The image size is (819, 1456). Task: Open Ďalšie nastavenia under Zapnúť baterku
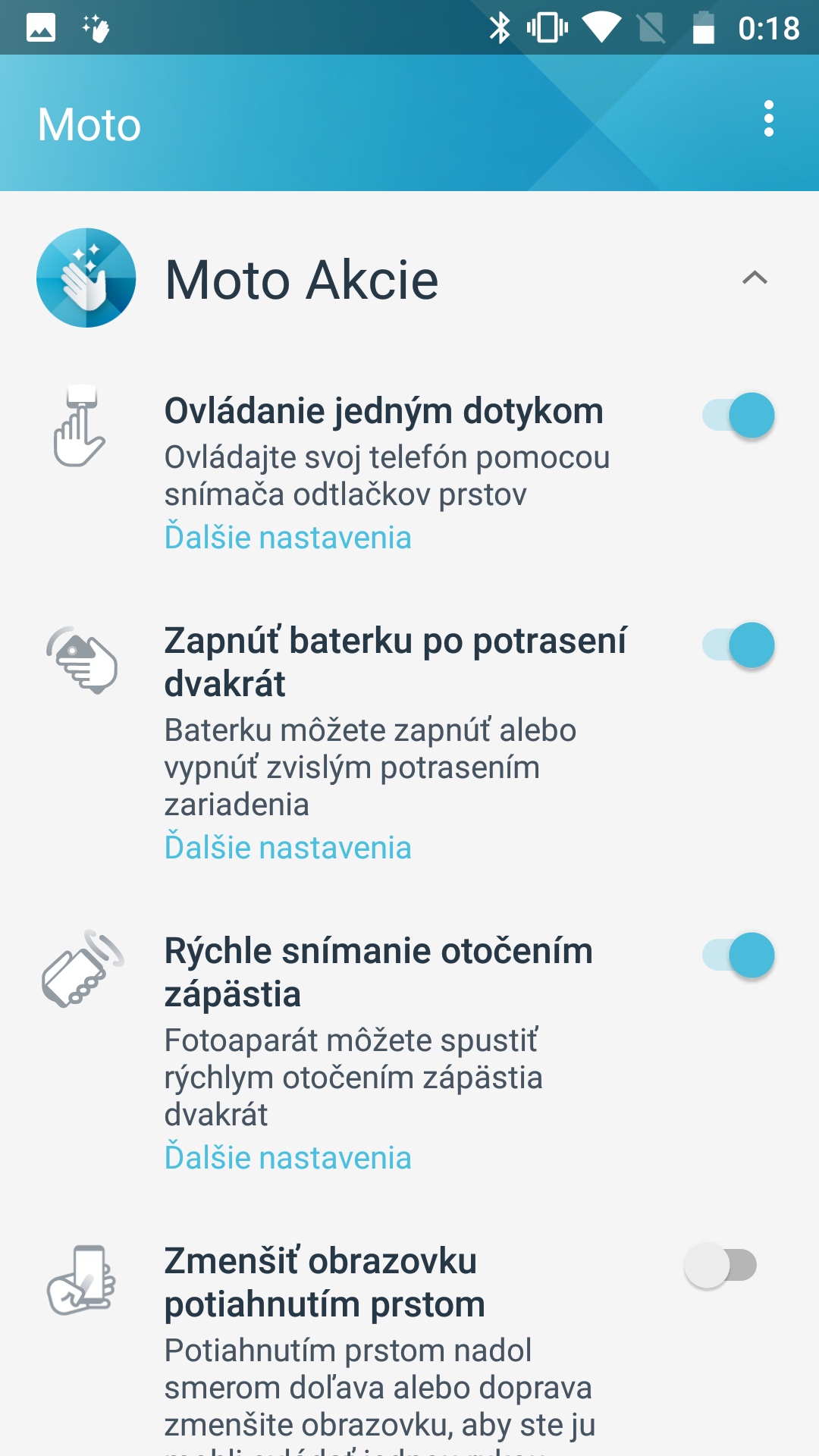(288, 847)
